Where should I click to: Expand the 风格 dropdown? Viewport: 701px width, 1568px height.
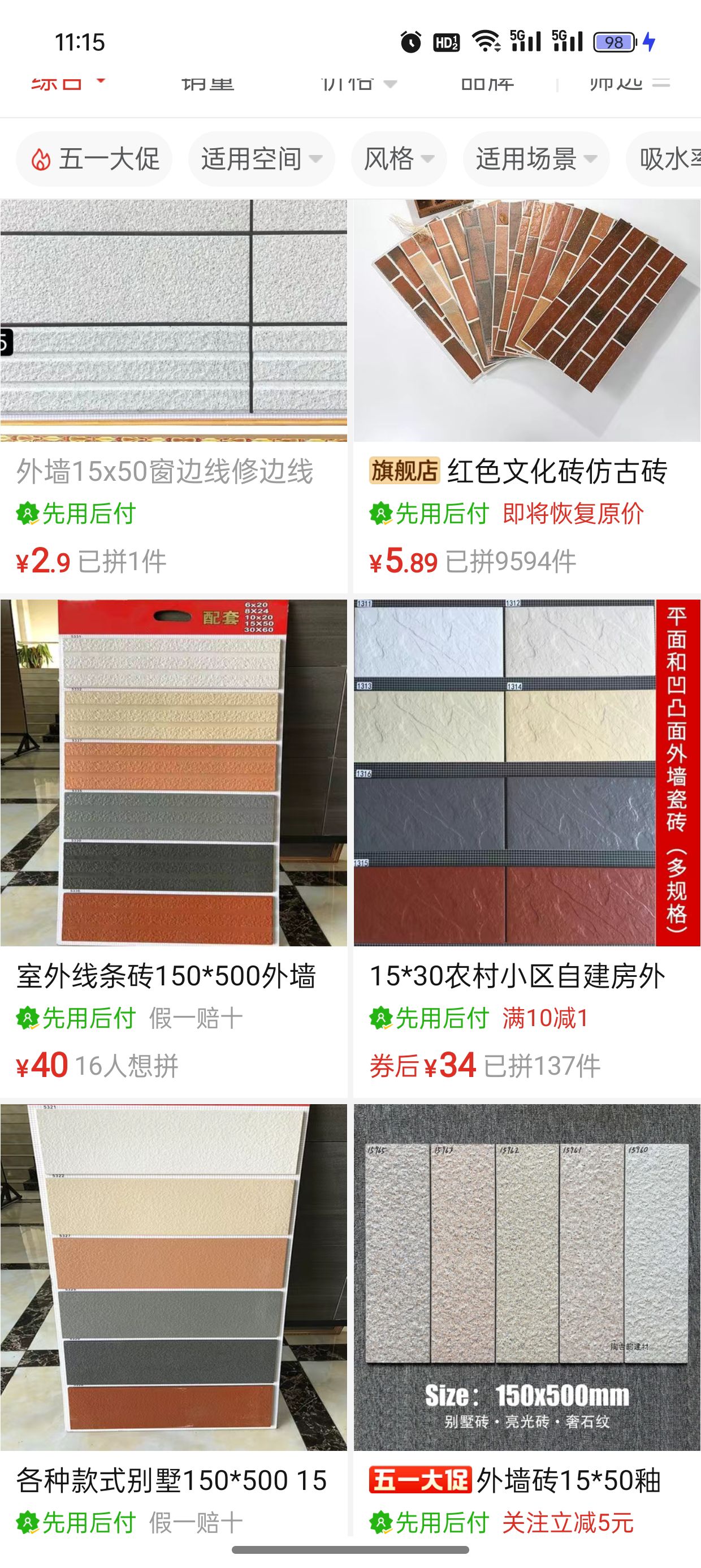(399, 159)
